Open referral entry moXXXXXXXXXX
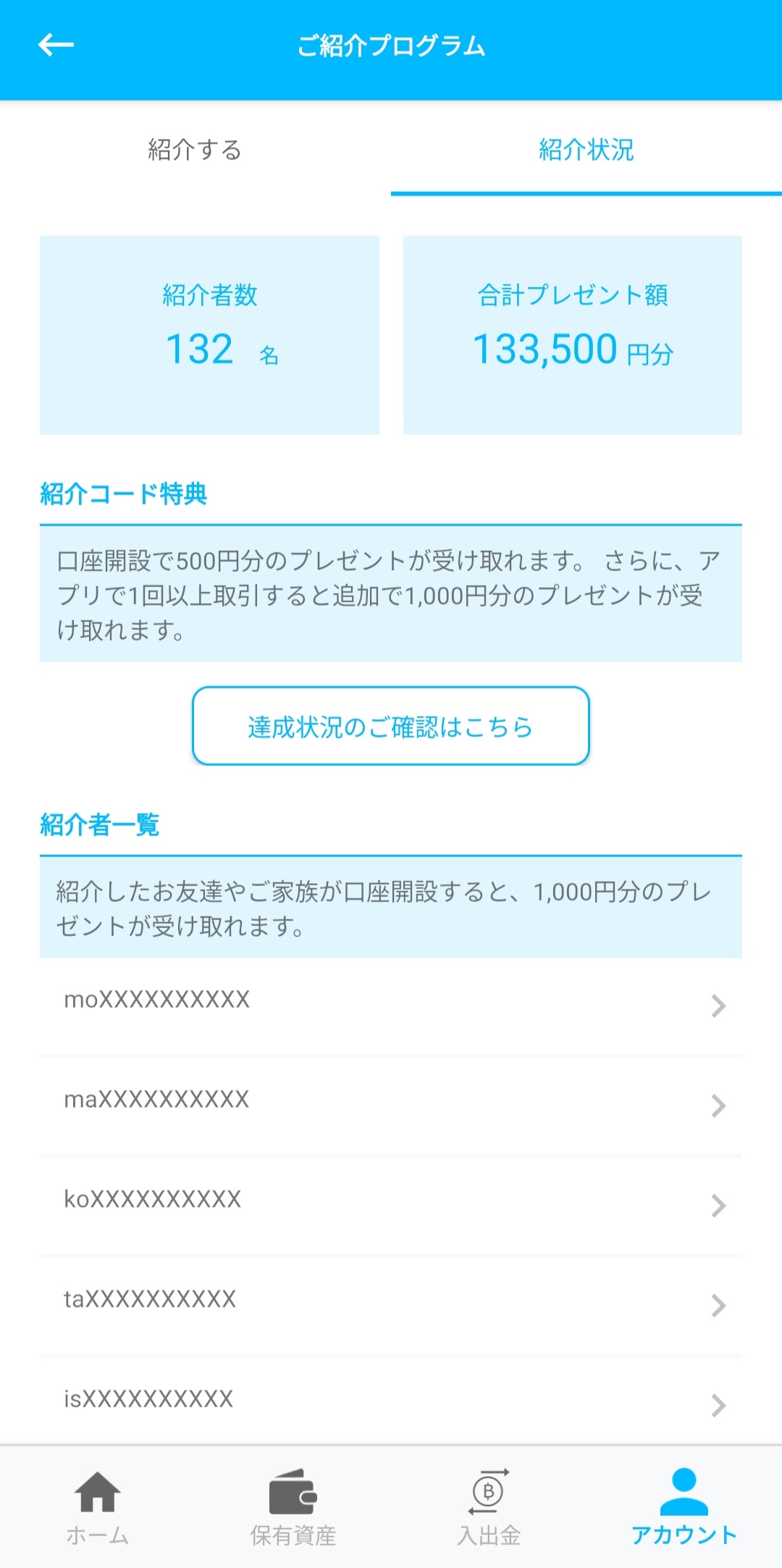The image size is (782, 1568). click(x=390, y=1004)
